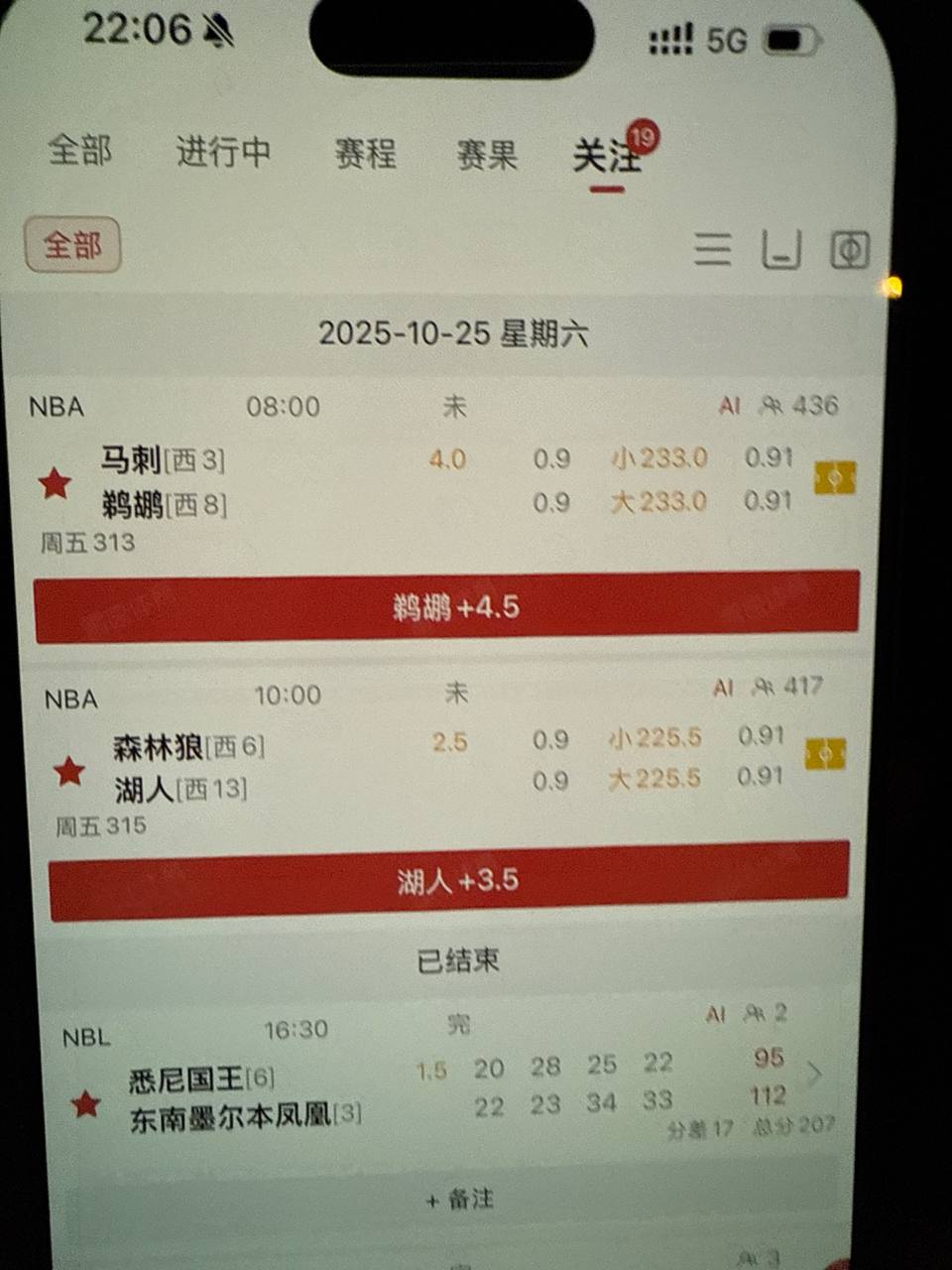Tap the 全部 filter chip
The image size is (952, 1270).
click(x=72, y=244)
